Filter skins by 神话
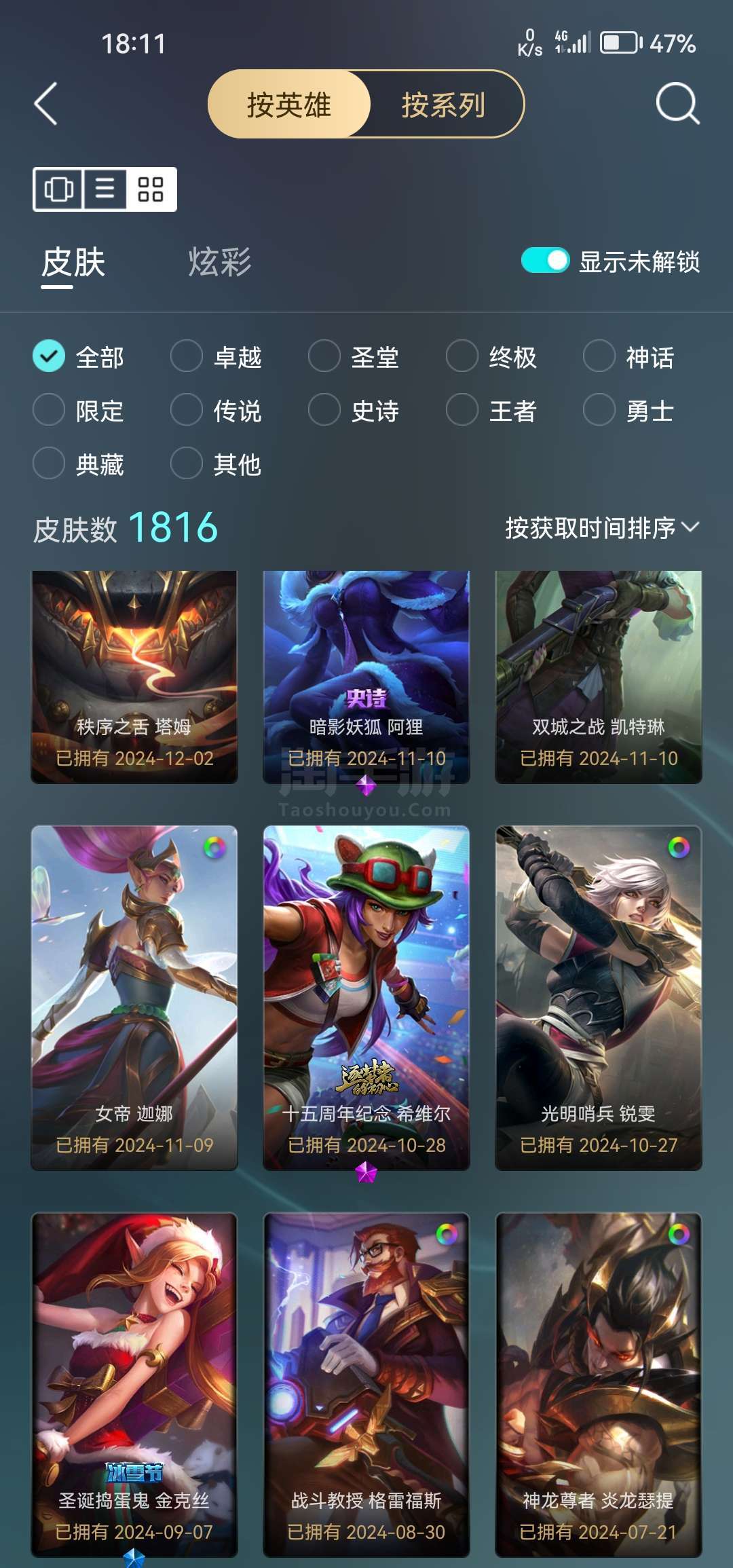 [629, 356]
